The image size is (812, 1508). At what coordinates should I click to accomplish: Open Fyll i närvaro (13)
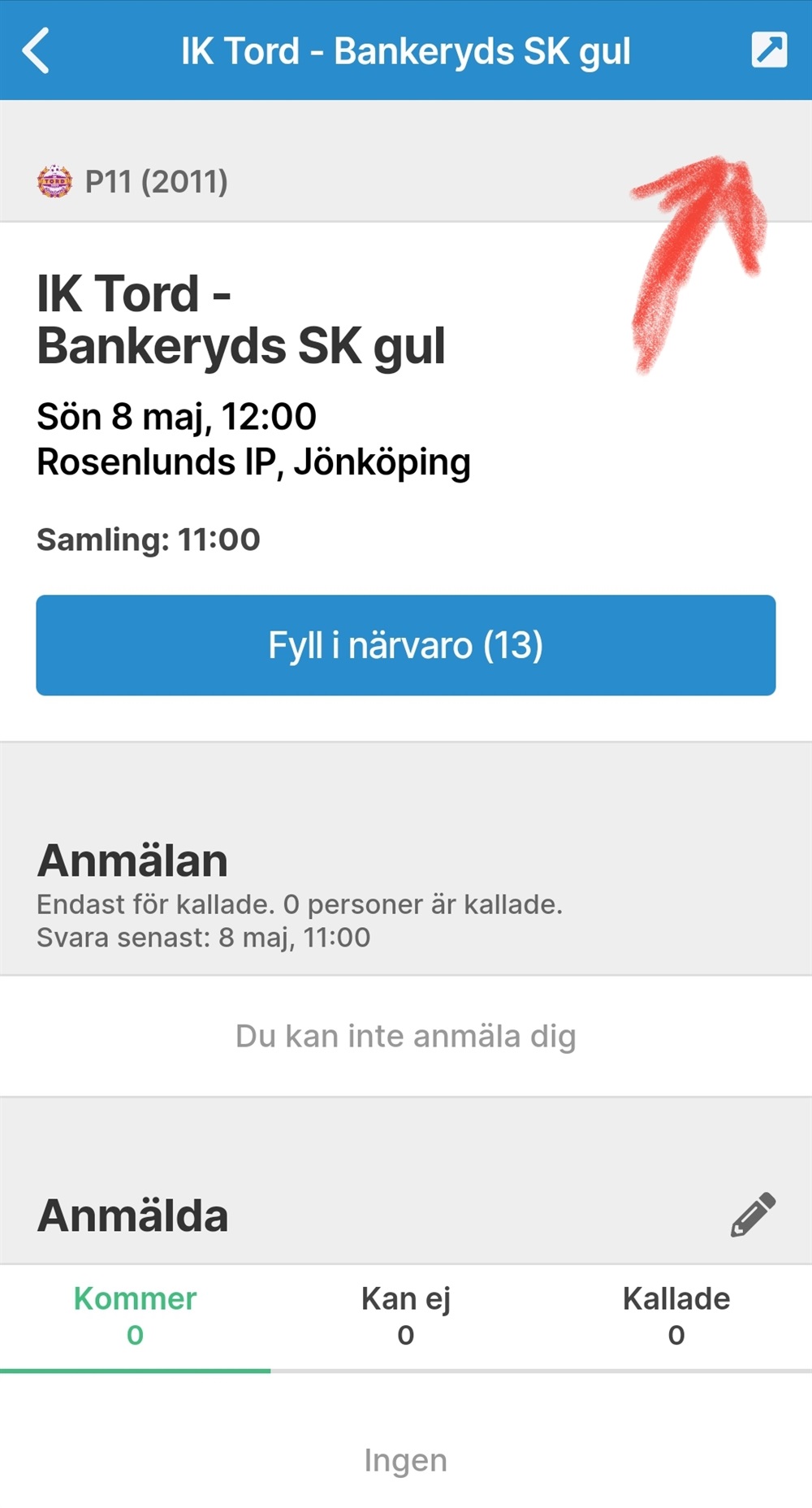click(406, 645)
